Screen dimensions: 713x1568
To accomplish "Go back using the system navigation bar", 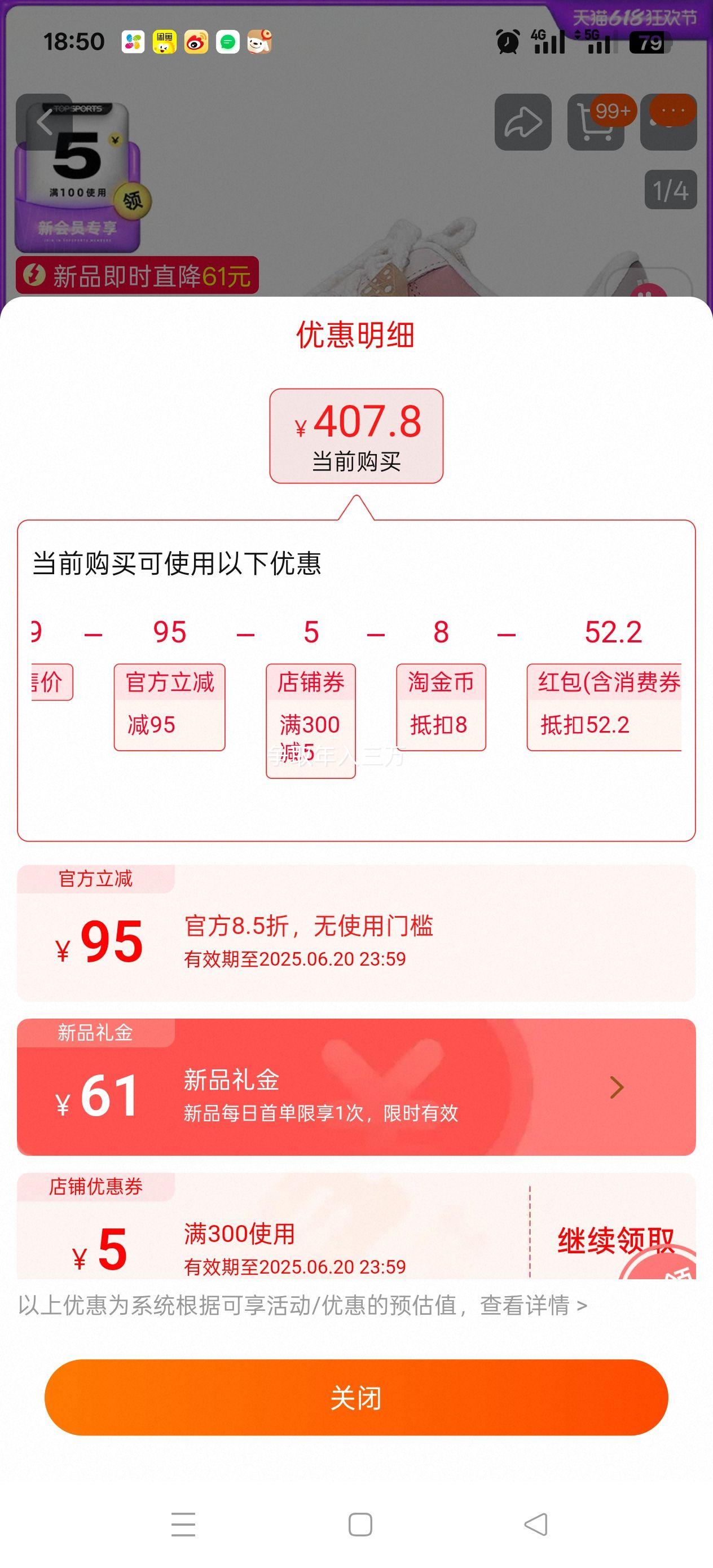I will [x=536, y=1525].
